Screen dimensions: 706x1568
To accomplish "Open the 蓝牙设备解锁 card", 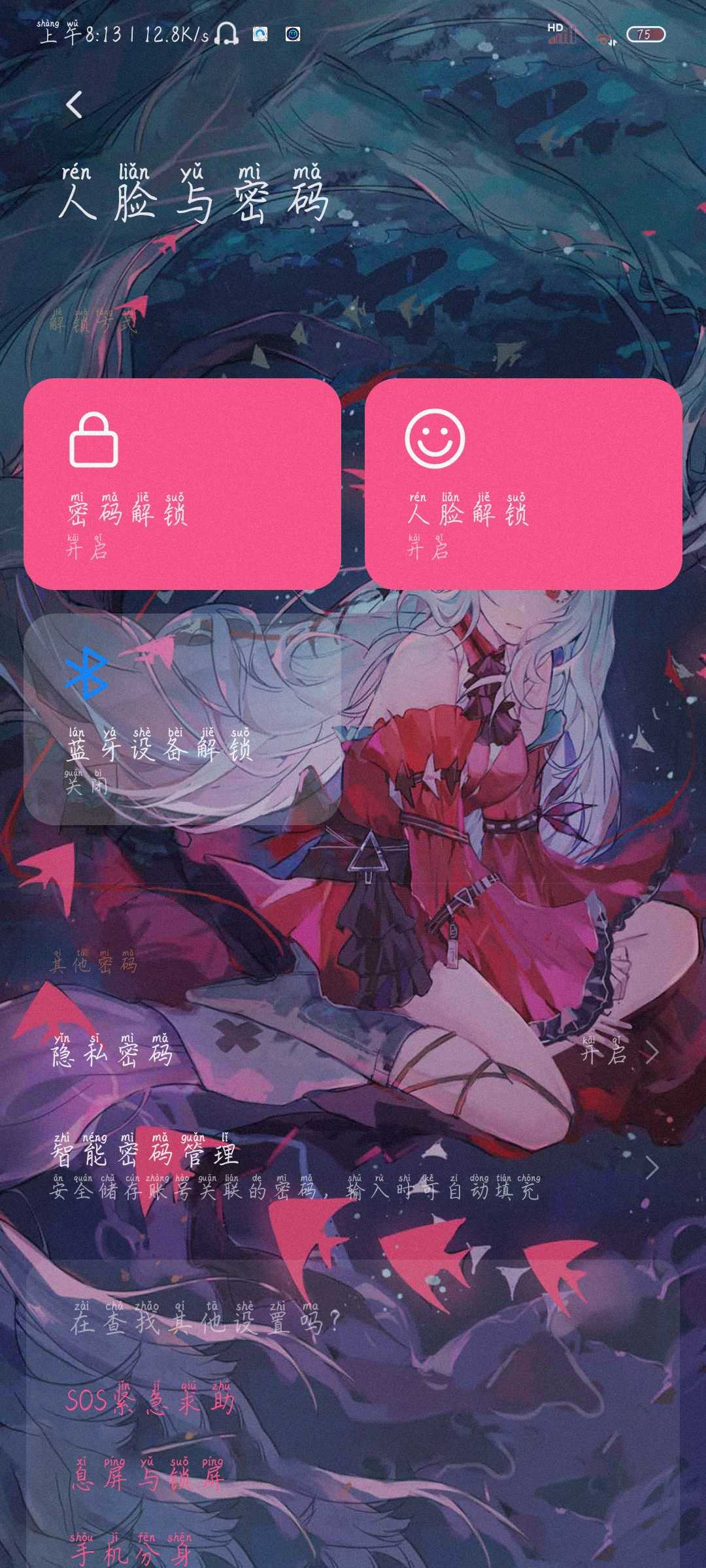I will (x=182, y=719).
